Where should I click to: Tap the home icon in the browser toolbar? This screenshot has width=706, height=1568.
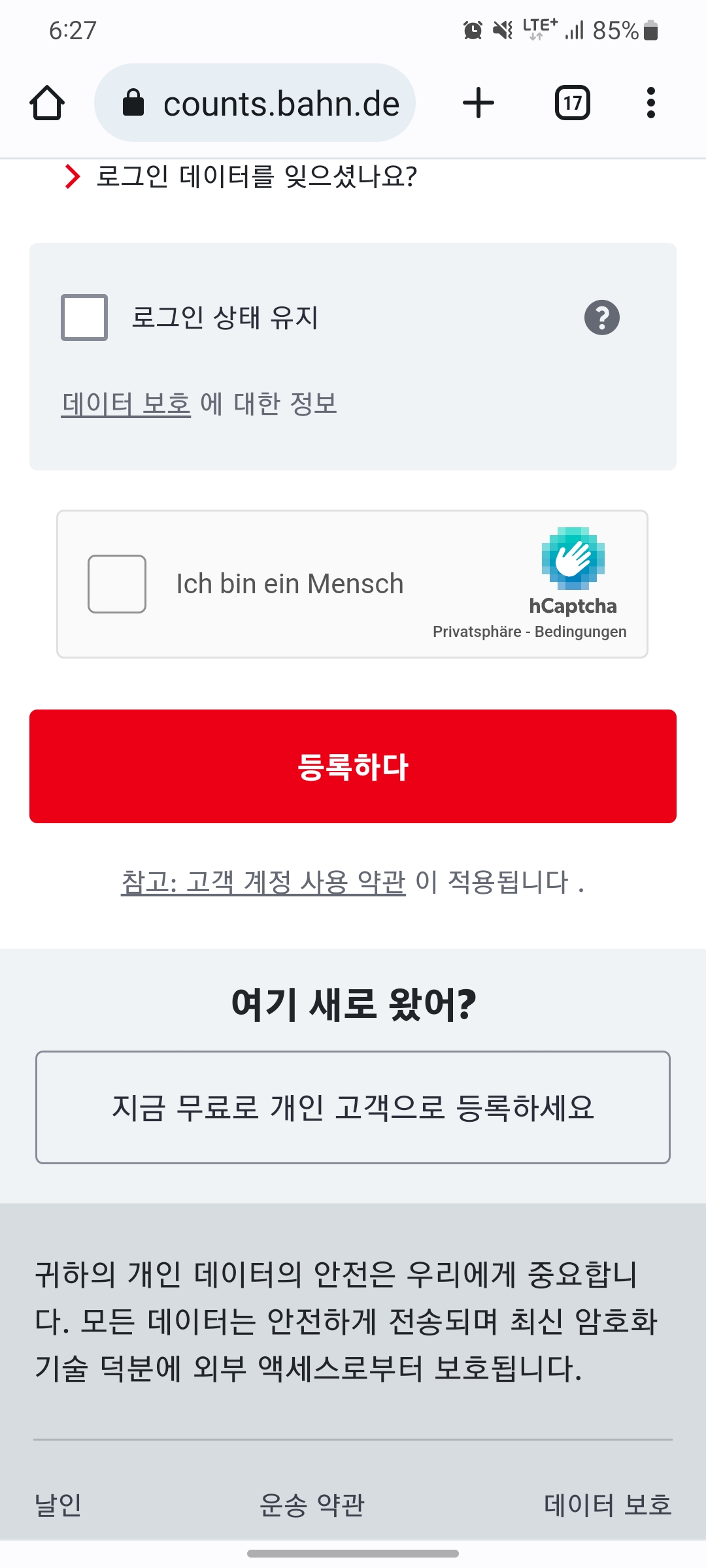46,103
